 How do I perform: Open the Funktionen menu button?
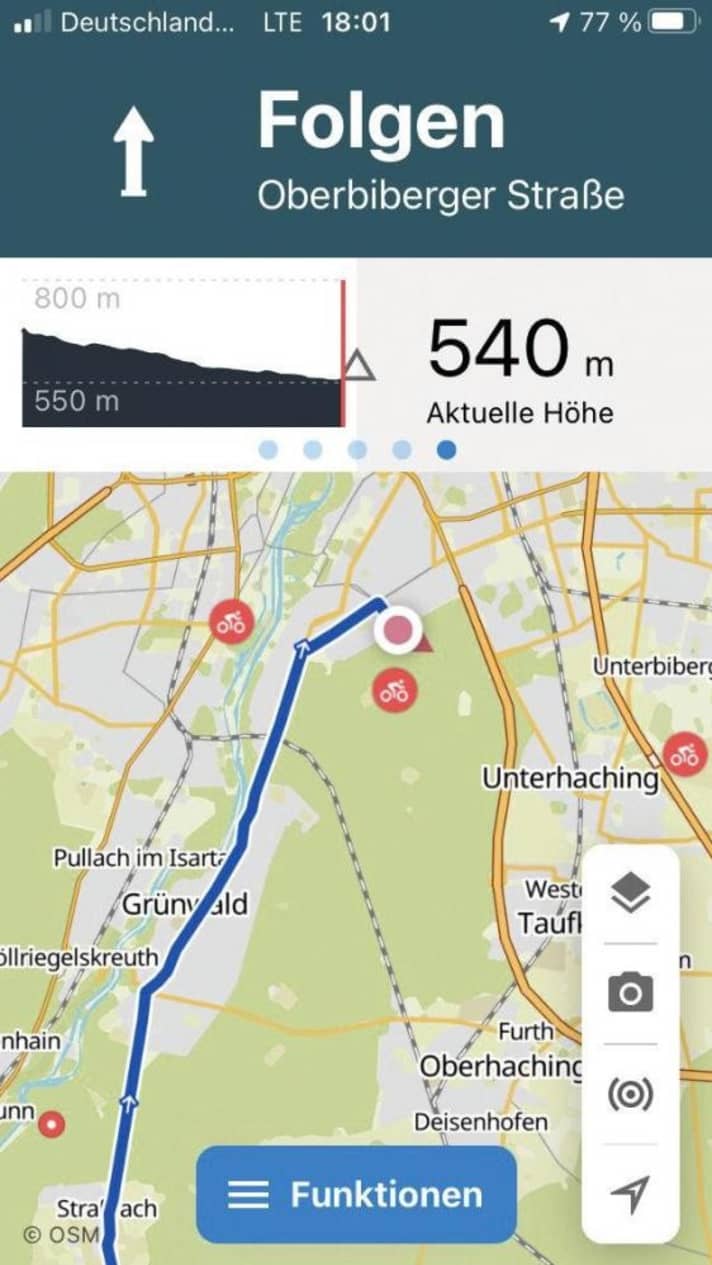[356, 1194]
